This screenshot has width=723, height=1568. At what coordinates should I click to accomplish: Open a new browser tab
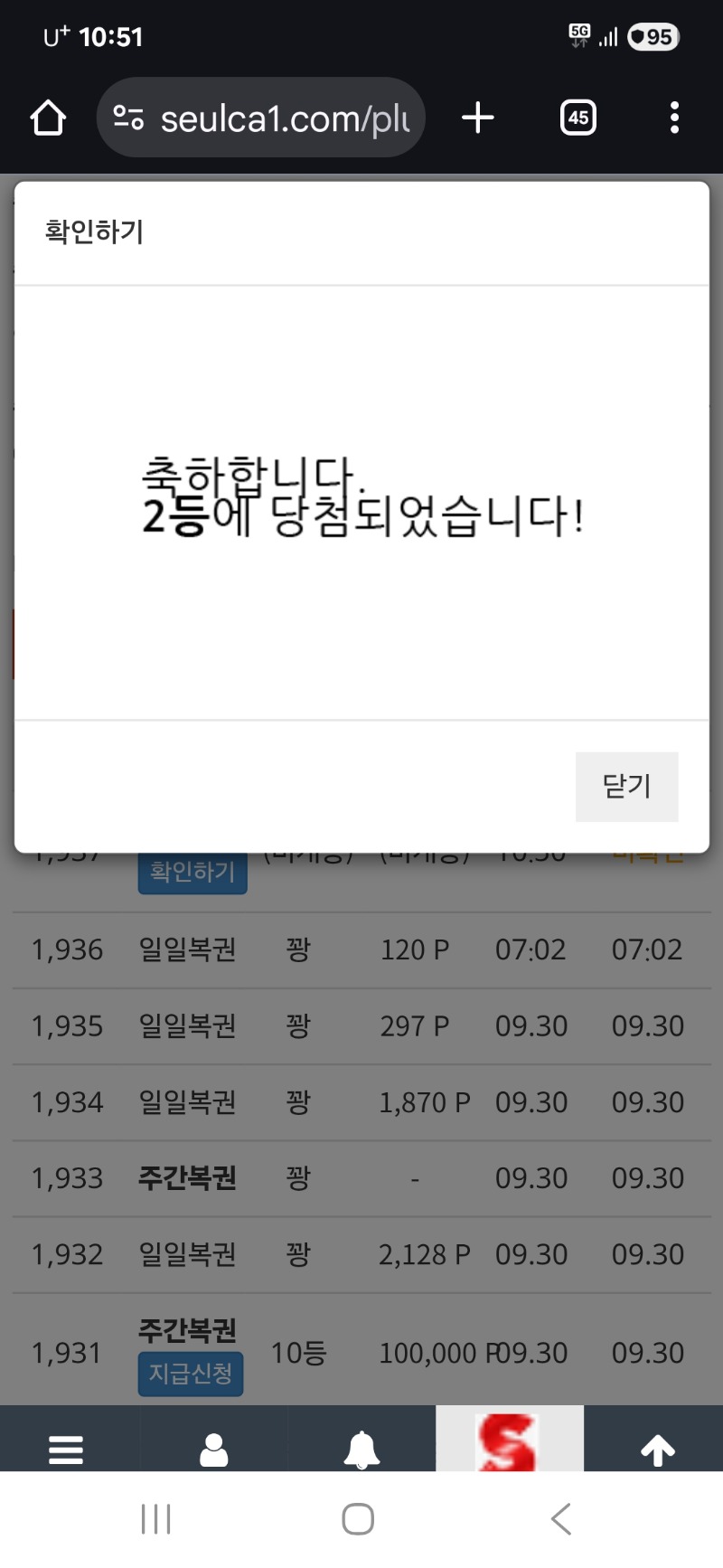477,118
